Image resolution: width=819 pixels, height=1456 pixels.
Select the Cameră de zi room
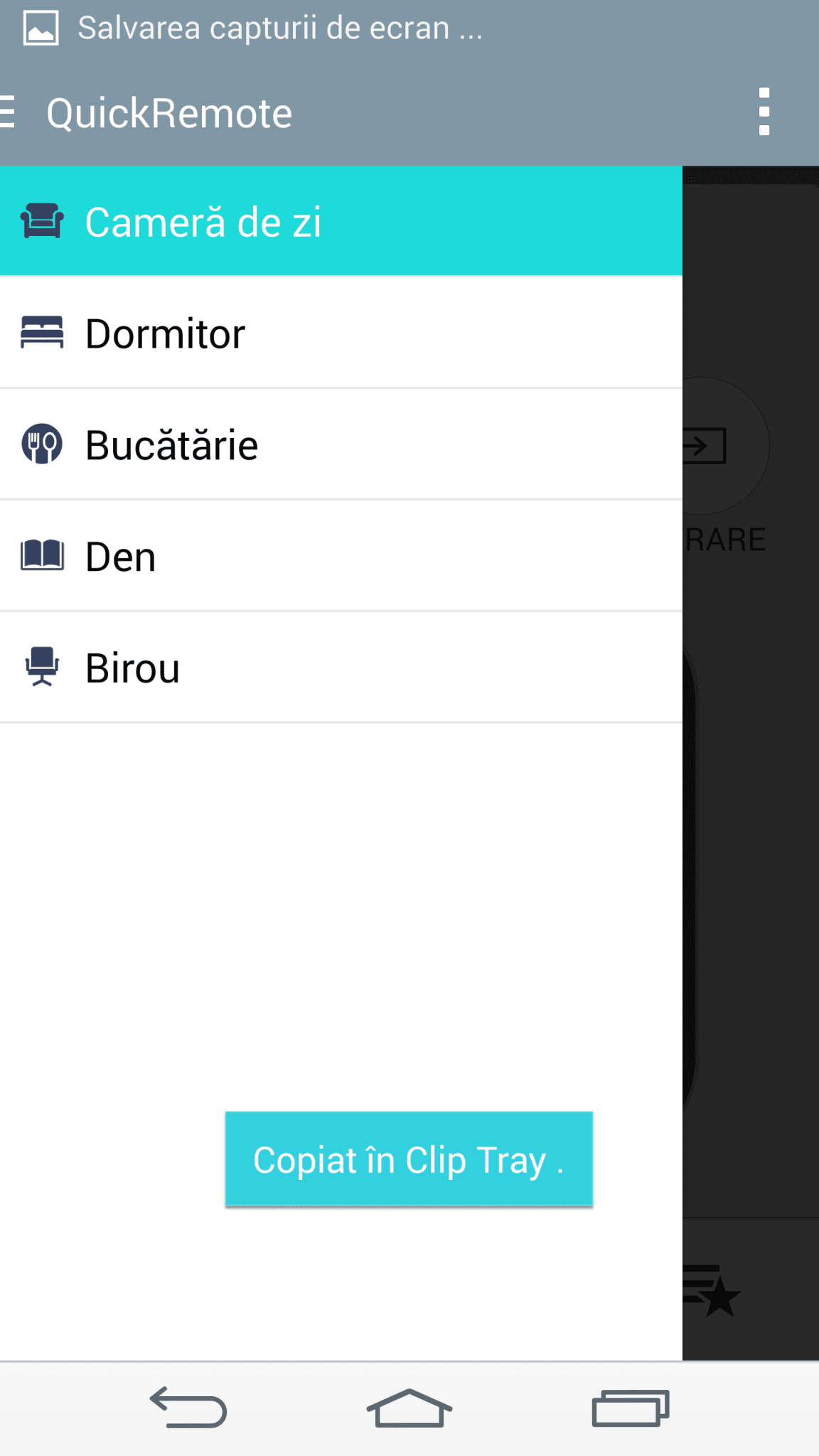(341, 221)
